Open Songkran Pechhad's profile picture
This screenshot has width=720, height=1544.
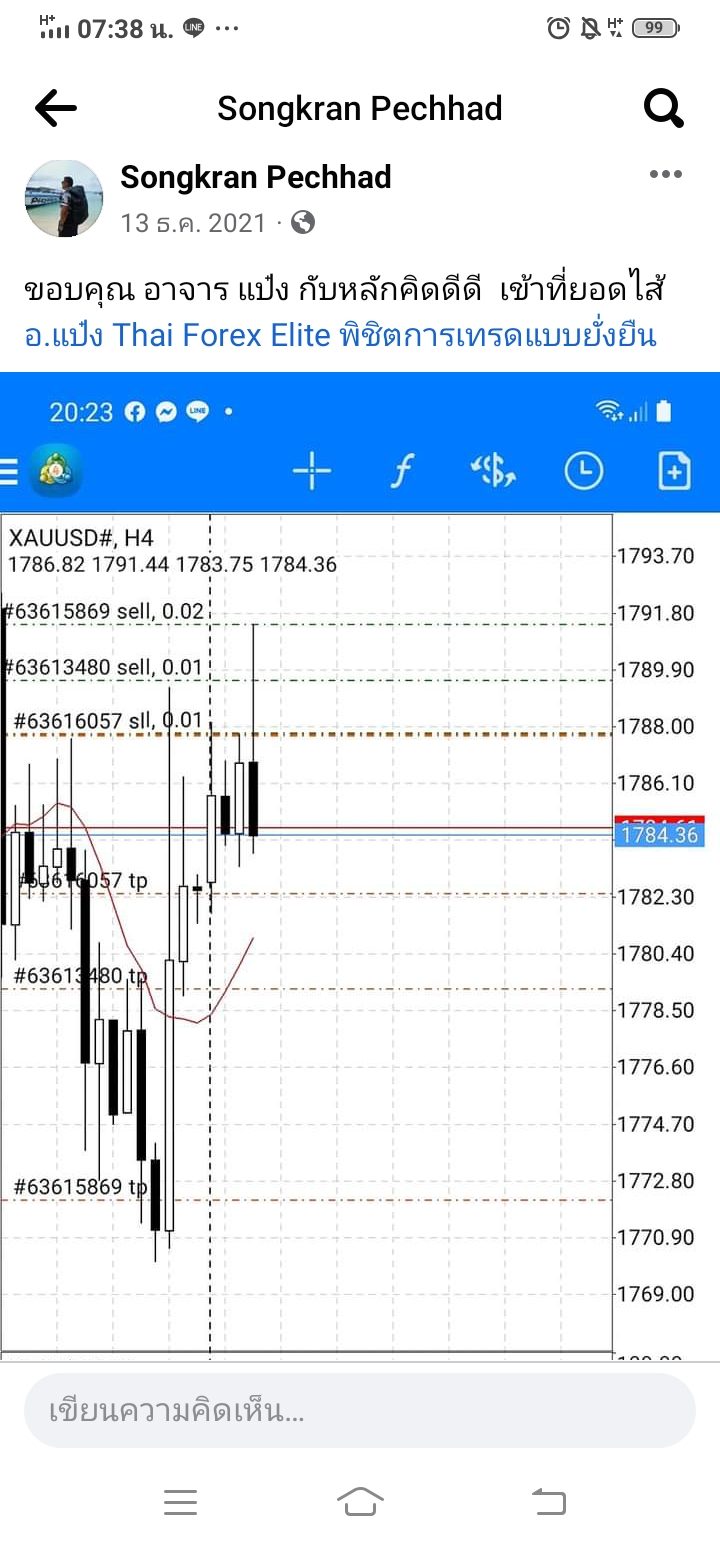(x=64, y=198)
